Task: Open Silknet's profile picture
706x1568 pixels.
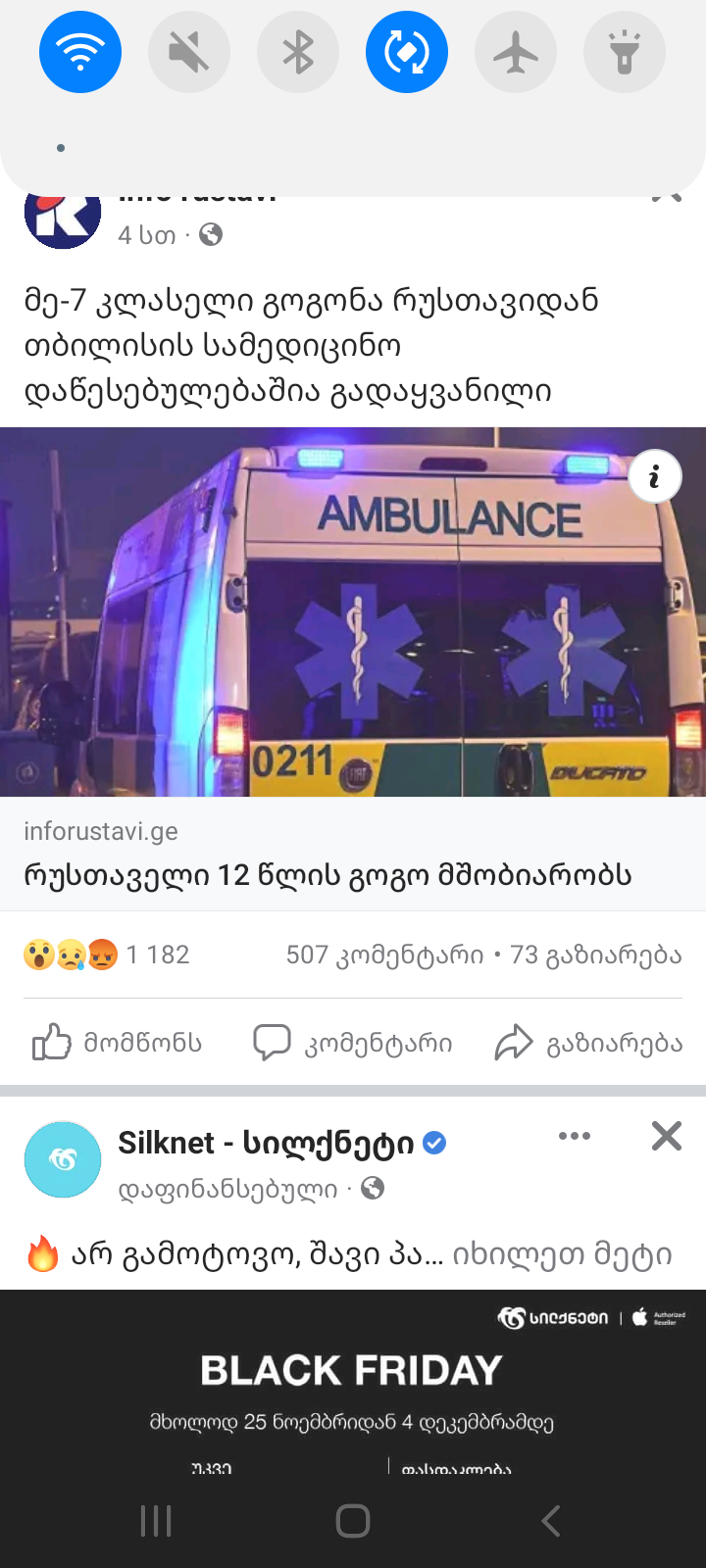Action: pyautogui.click(x=63, y=1160)
